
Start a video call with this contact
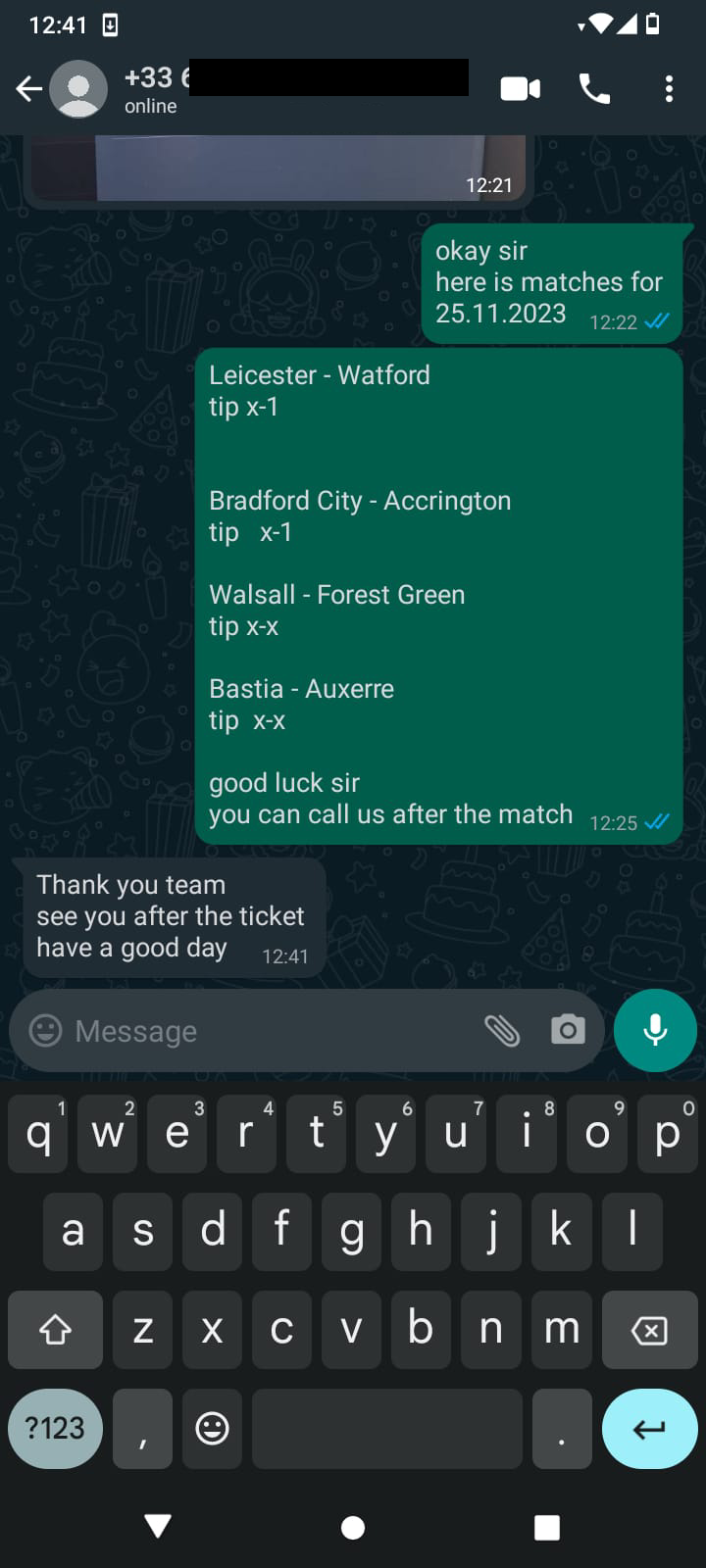(x=520, y=89)
